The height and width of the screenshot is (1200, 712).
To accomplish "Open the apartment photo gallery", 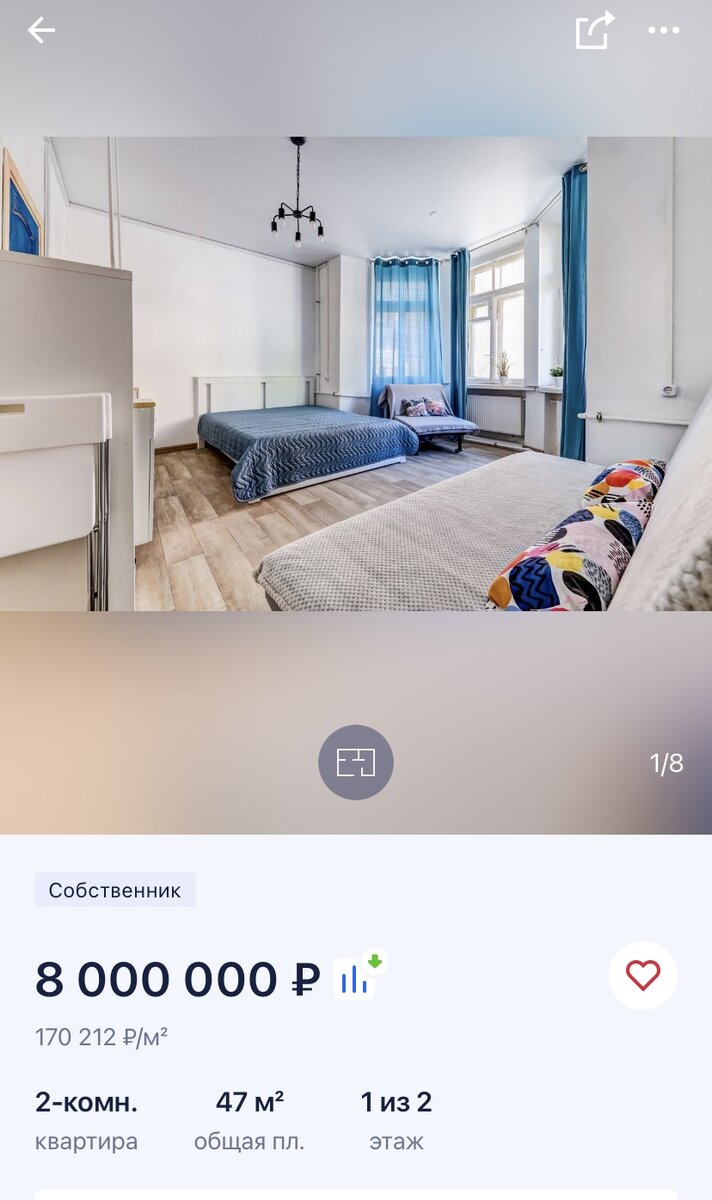I will tap(356, 374).
